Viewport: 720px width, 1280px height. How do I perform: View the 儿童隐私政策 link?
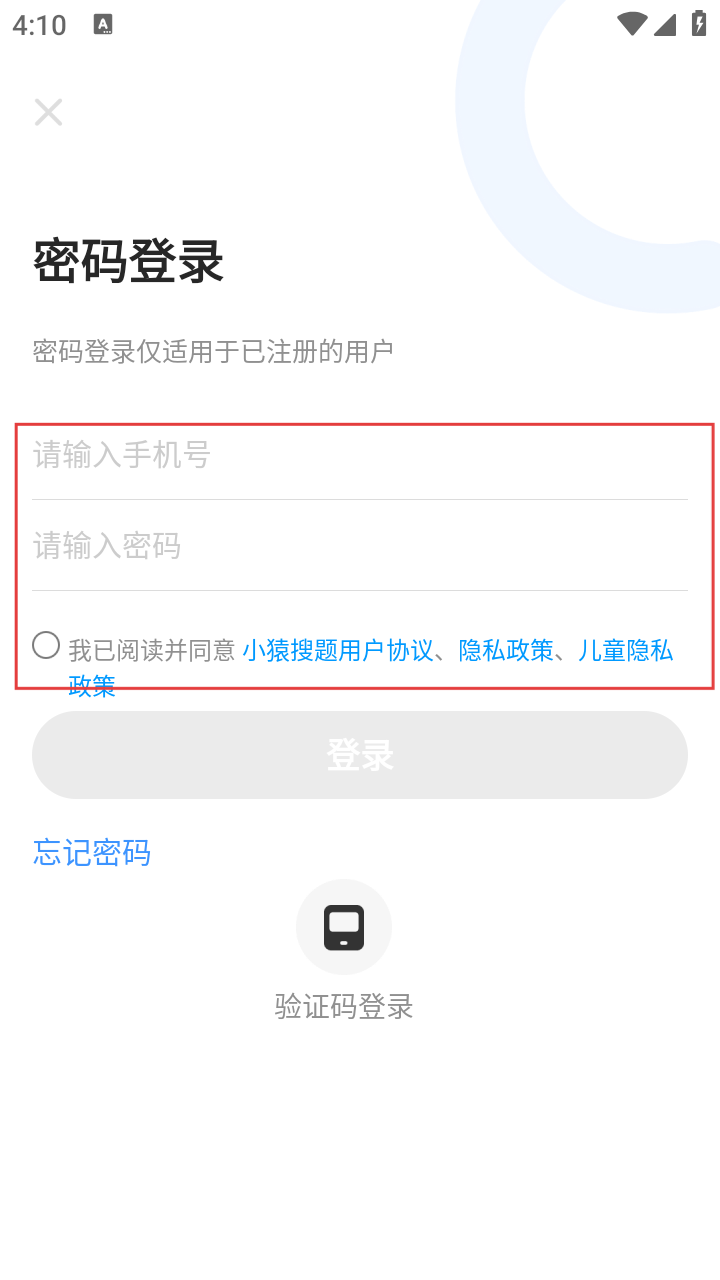(x=625, y=651)
